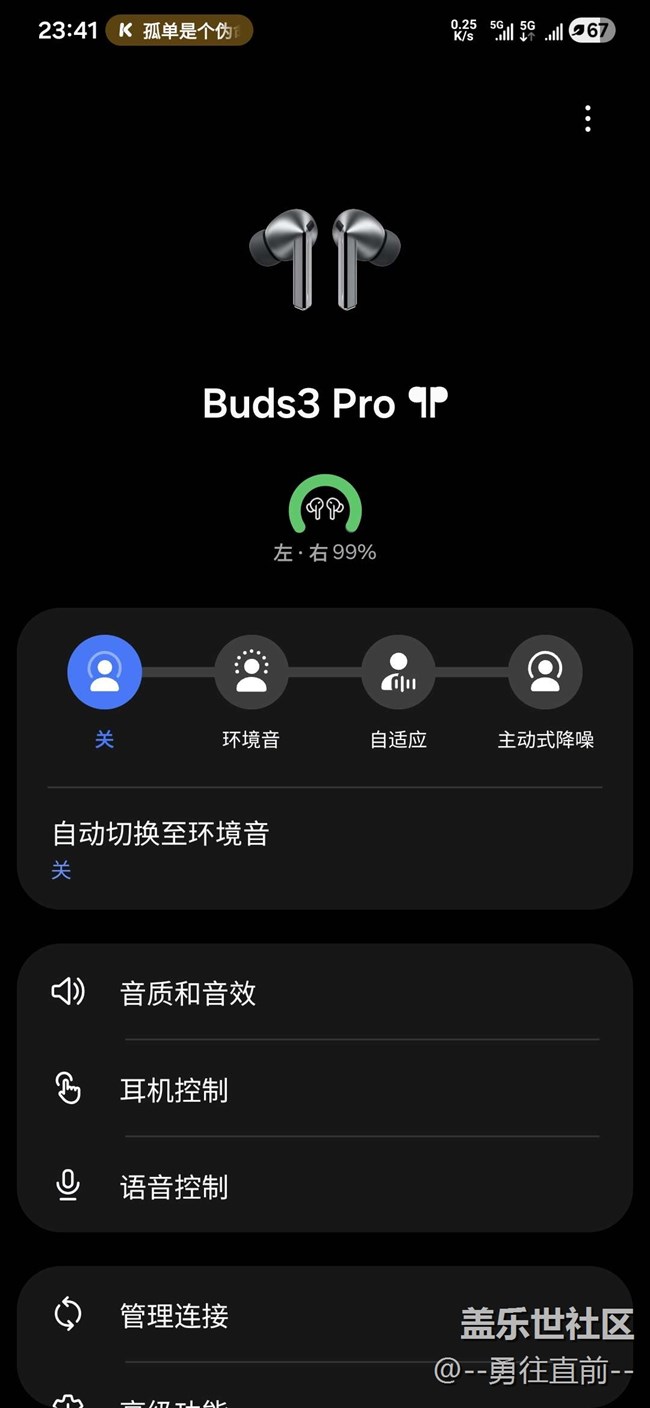Go to 耳机控制 settings
The image size is (650, 1408).
(324, 1089)
